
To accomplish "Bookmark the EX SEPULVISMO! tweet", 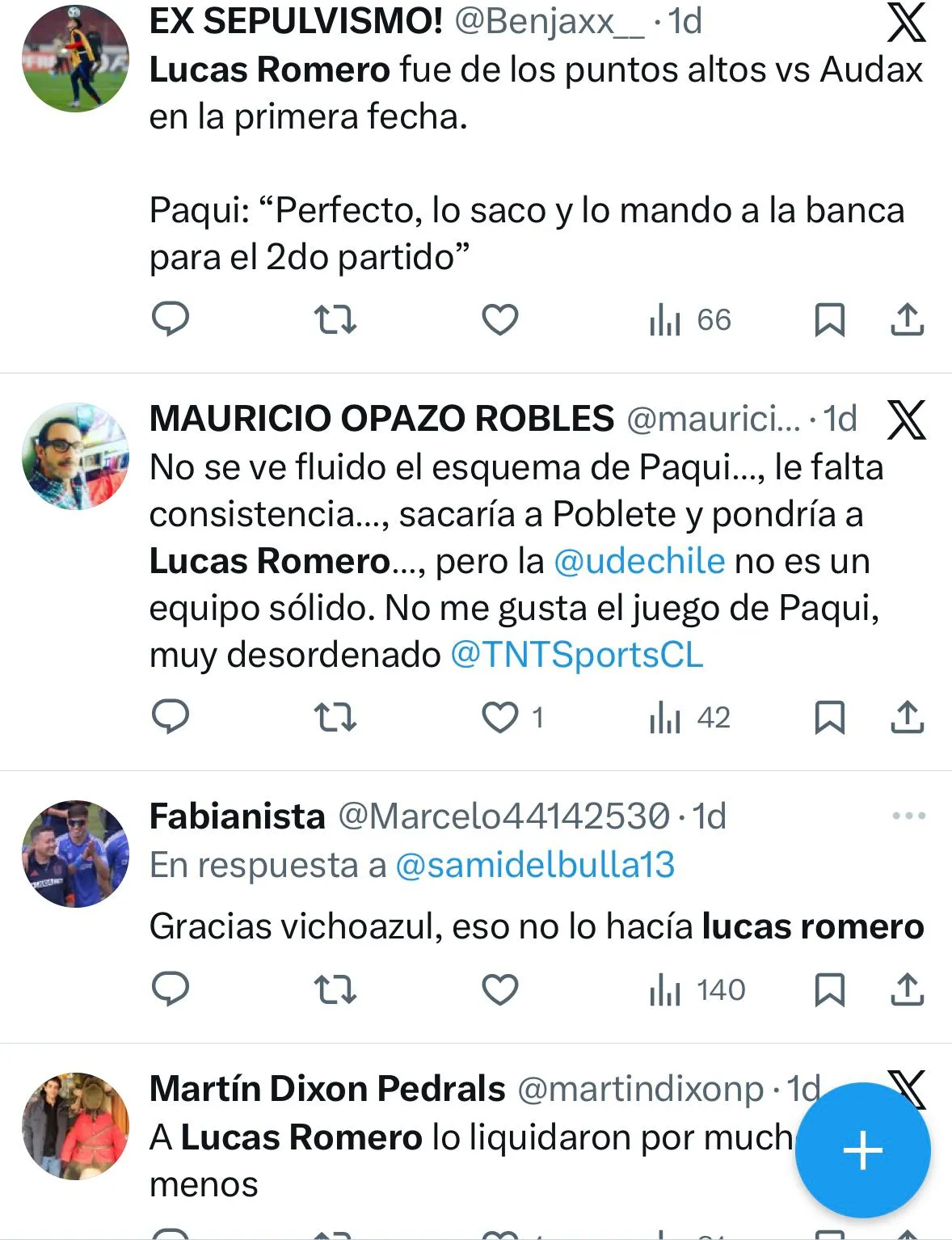I will point(829,320).
